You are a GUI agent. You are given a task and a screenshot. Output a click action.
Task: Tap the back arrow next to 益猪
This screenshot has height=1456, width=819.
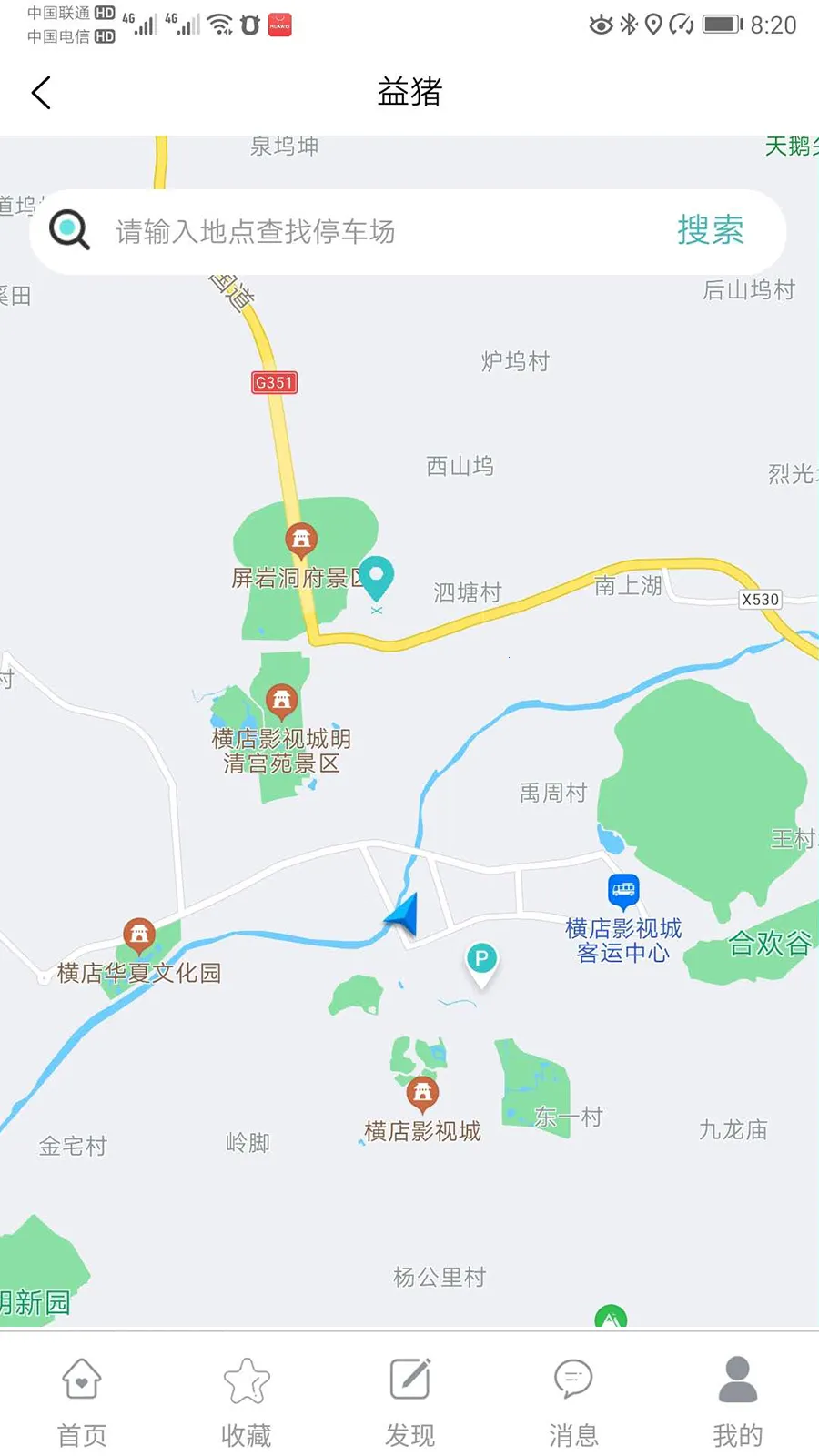40,92
